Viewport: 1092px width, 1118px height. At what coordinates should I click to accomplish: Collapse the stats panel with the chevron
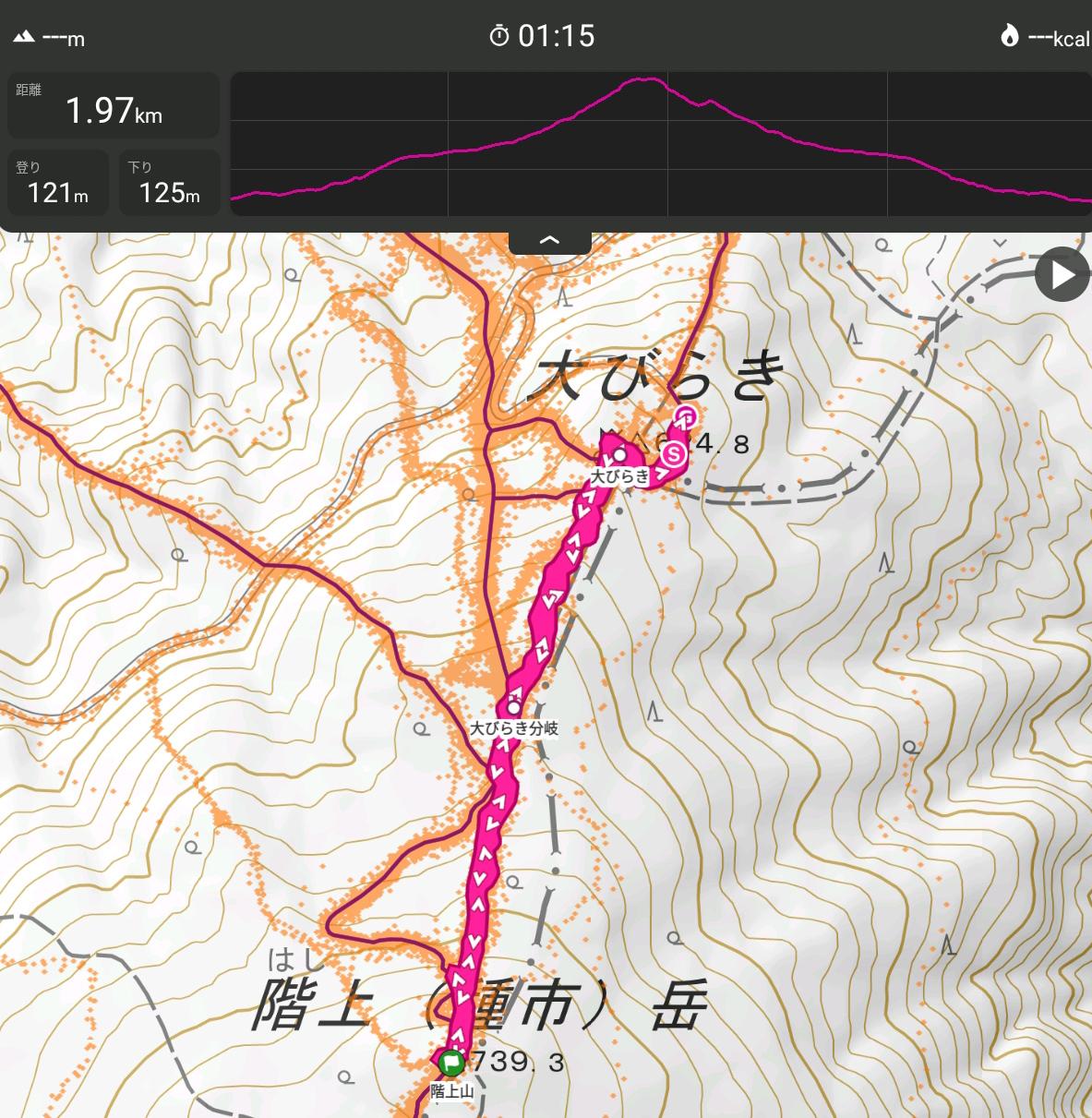coord(549,240)
